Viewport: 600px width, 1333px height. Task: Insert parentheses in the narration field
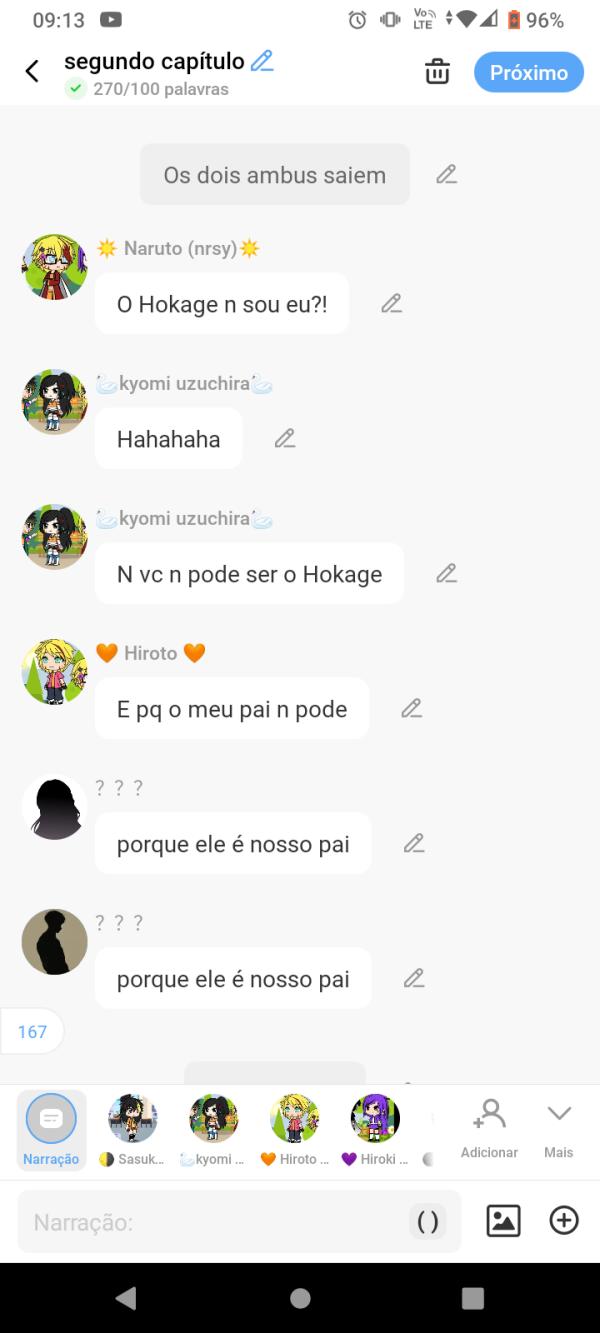pyautogui.click(x=428, y=1222)
